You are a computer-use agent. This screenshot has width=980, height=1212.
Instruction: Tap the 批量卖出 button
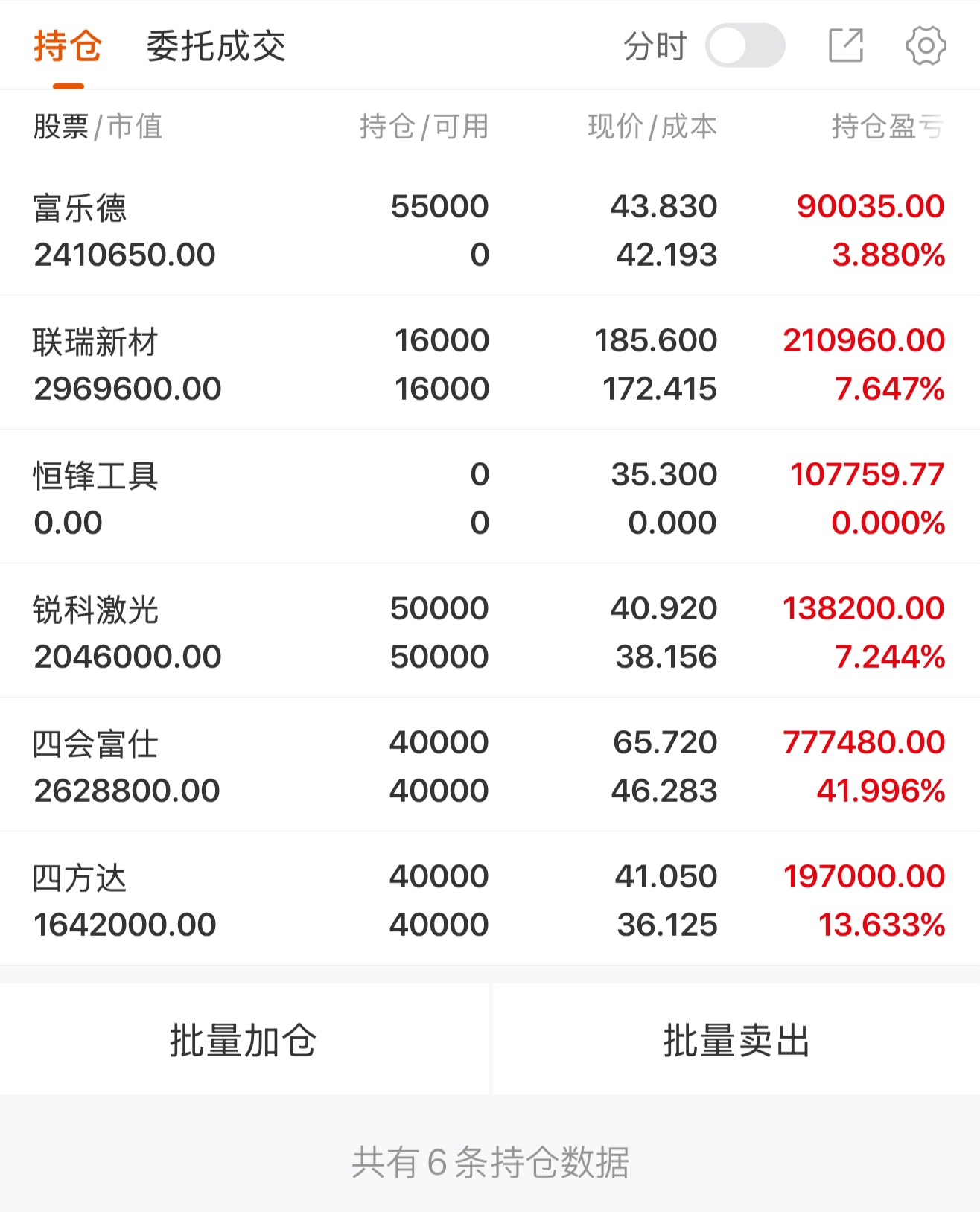pyautogui.click(x=736, y=1039)
